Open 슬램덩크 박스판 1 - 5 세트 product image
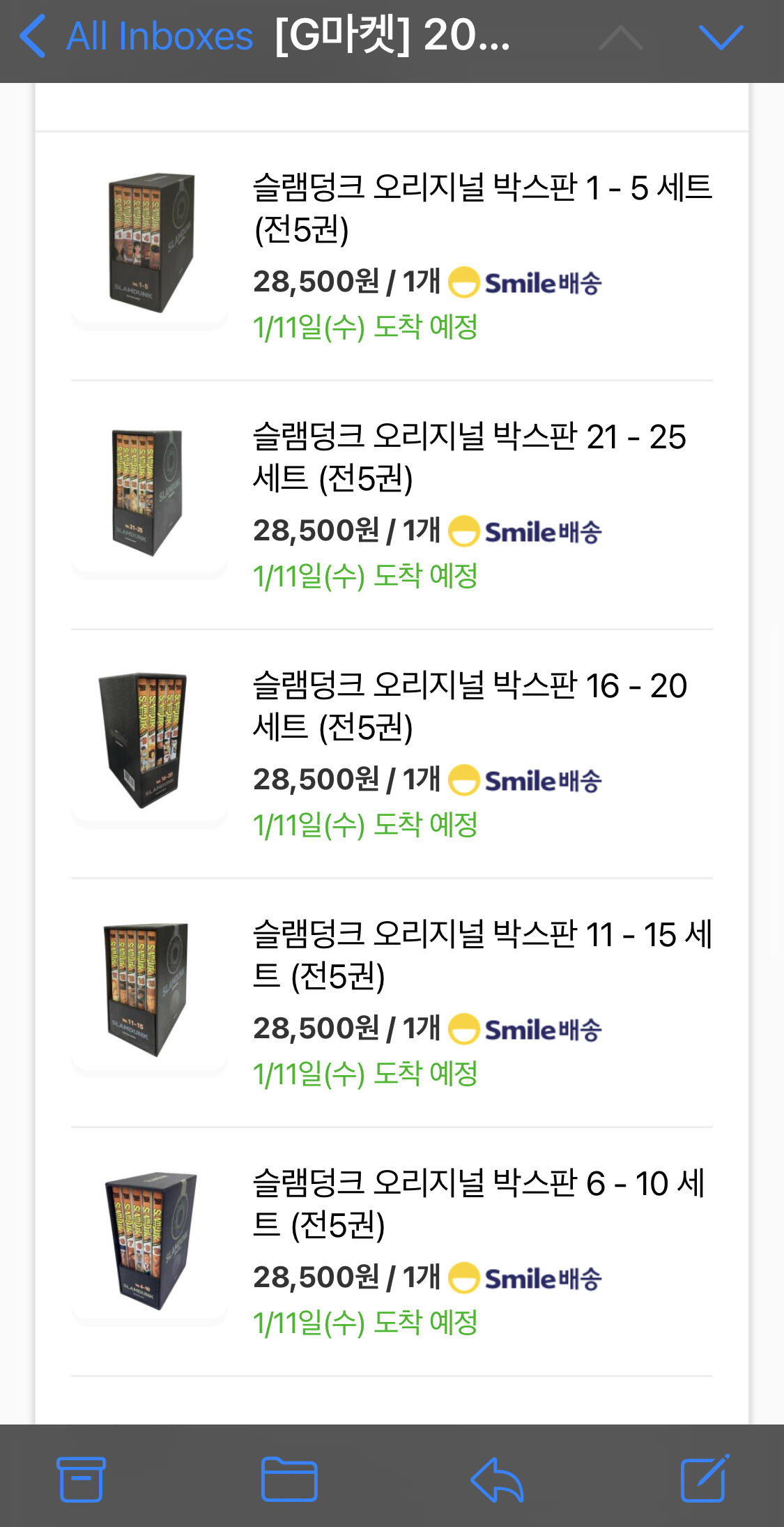Screen dimensions: 784x1527 point(150,243)
